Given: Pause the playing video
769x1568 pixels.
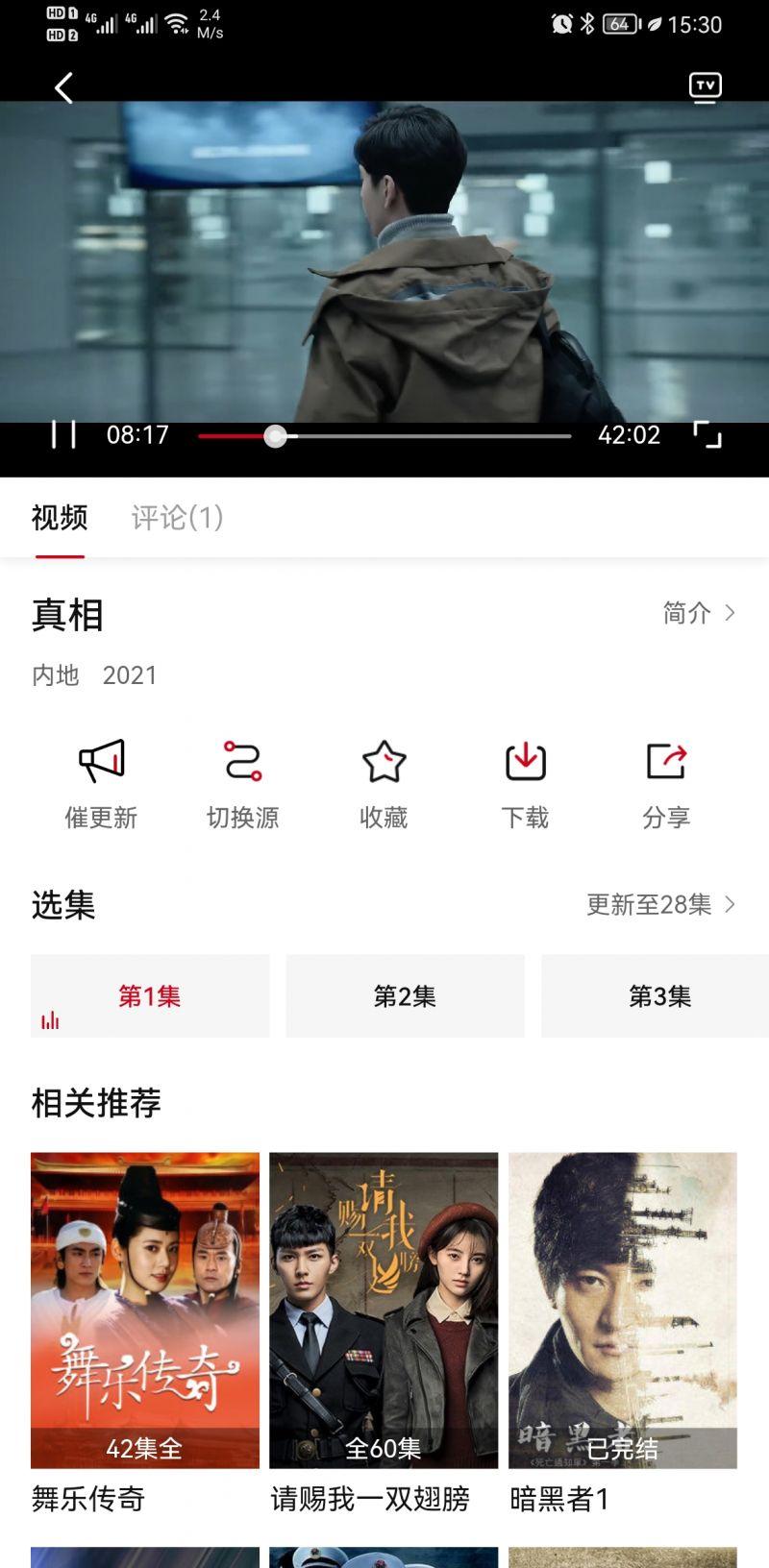Looking at the screenshot, I should click(x=63, y=434).
